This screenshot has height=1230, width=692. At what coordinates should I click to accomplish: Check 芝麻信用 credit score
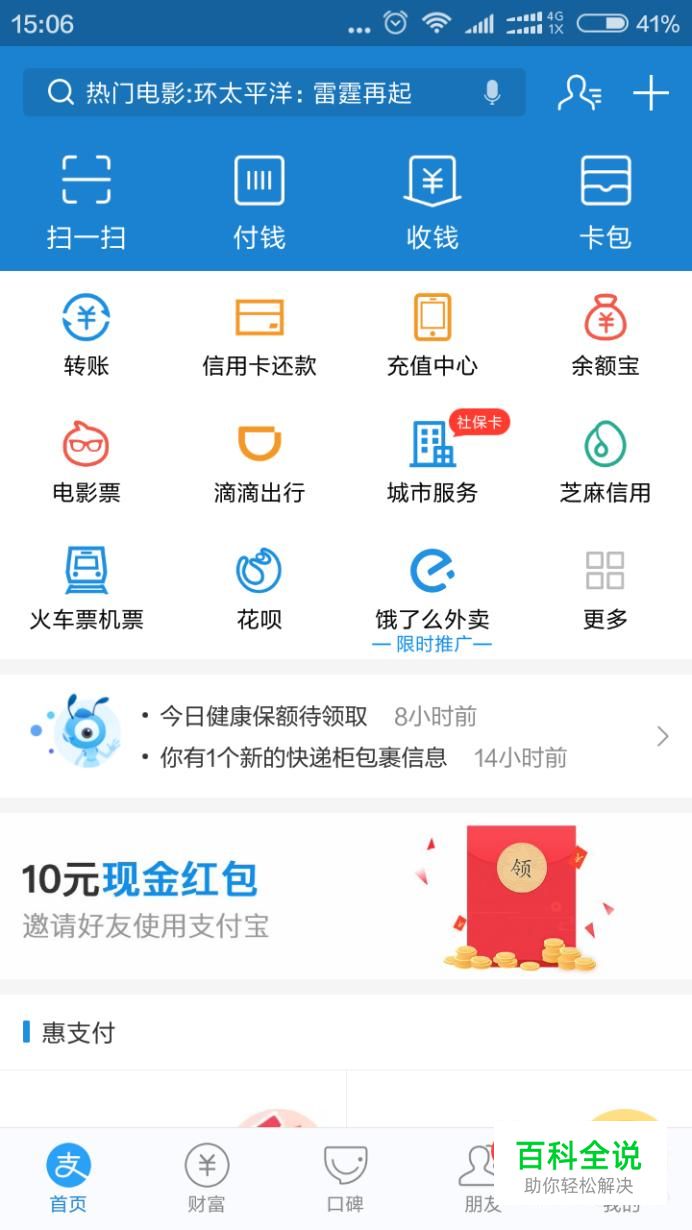pos(605,461)
